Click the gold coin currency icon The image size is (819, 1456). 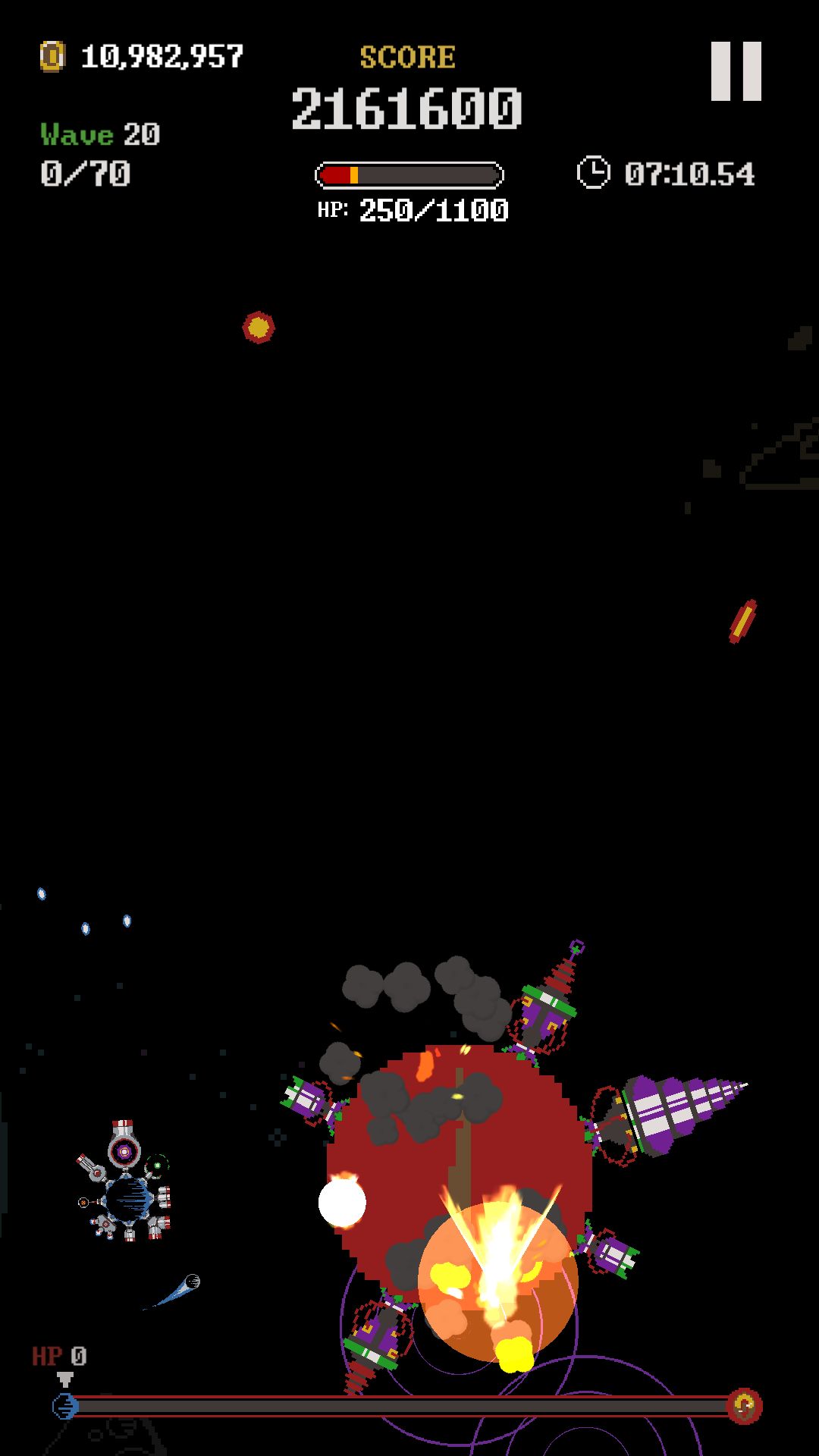click(x=51, y=55)
